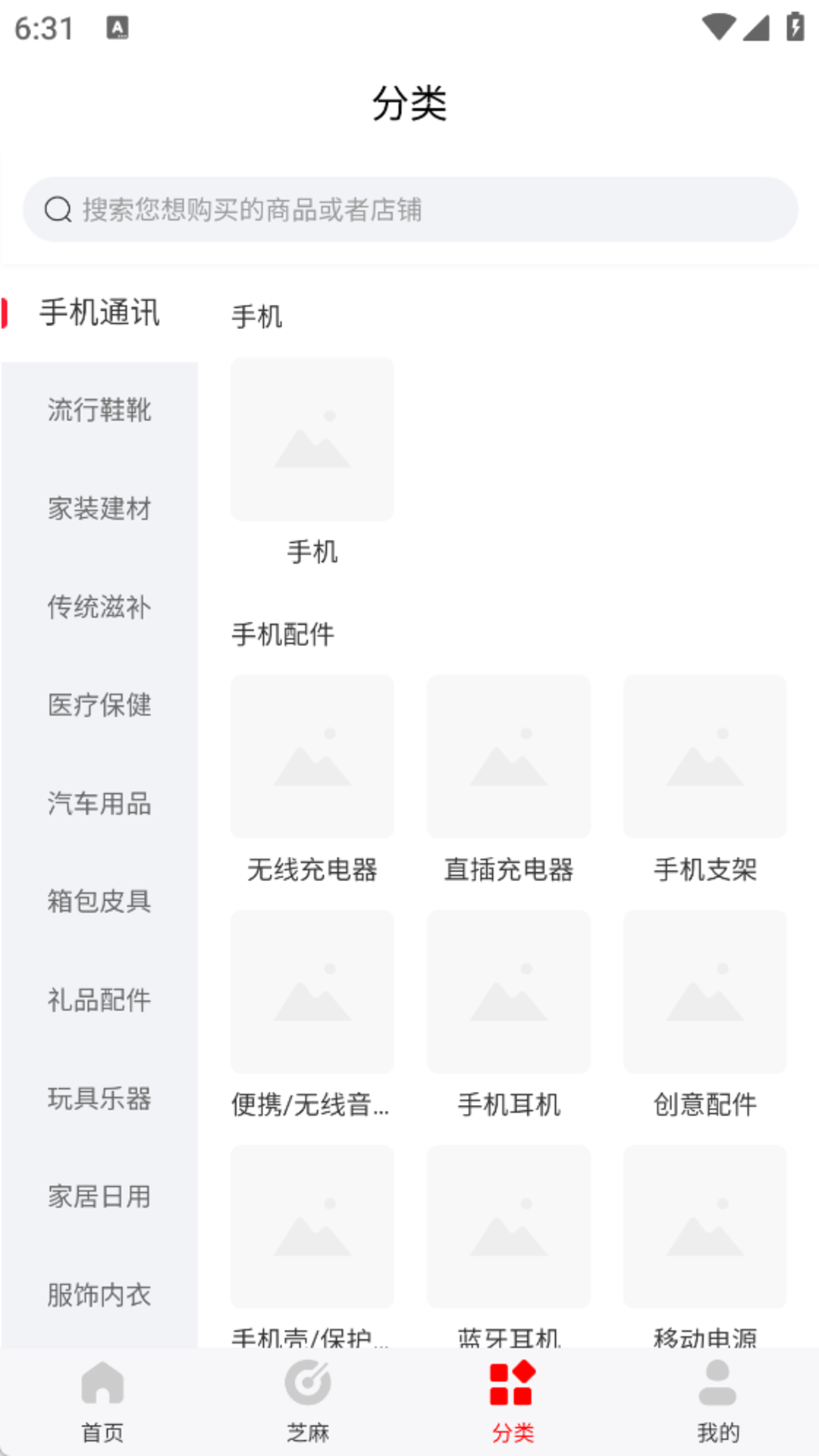Screen dimensions: 819x1456
Task: Open the 移动电源 power bank thumbnail
Action: point(704,1225)
